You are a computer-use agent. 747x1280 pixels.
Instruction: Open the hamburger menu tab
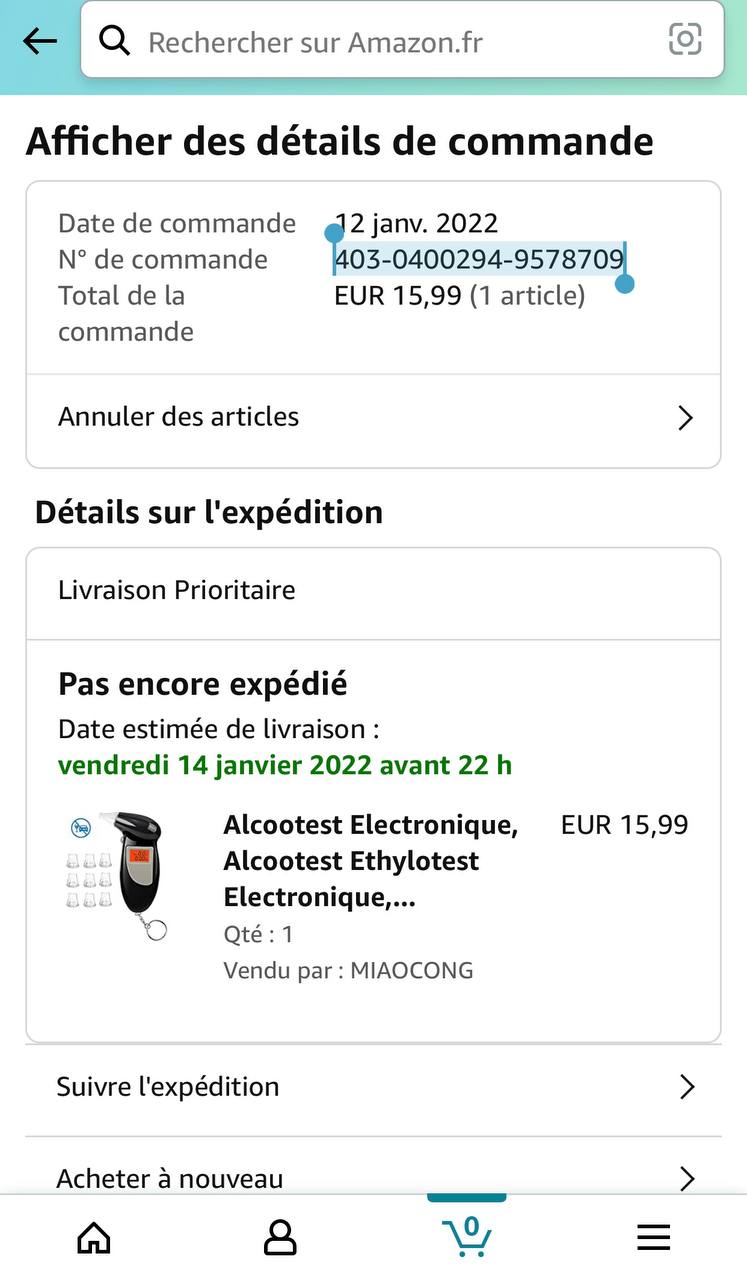(x=653, y=1238)
